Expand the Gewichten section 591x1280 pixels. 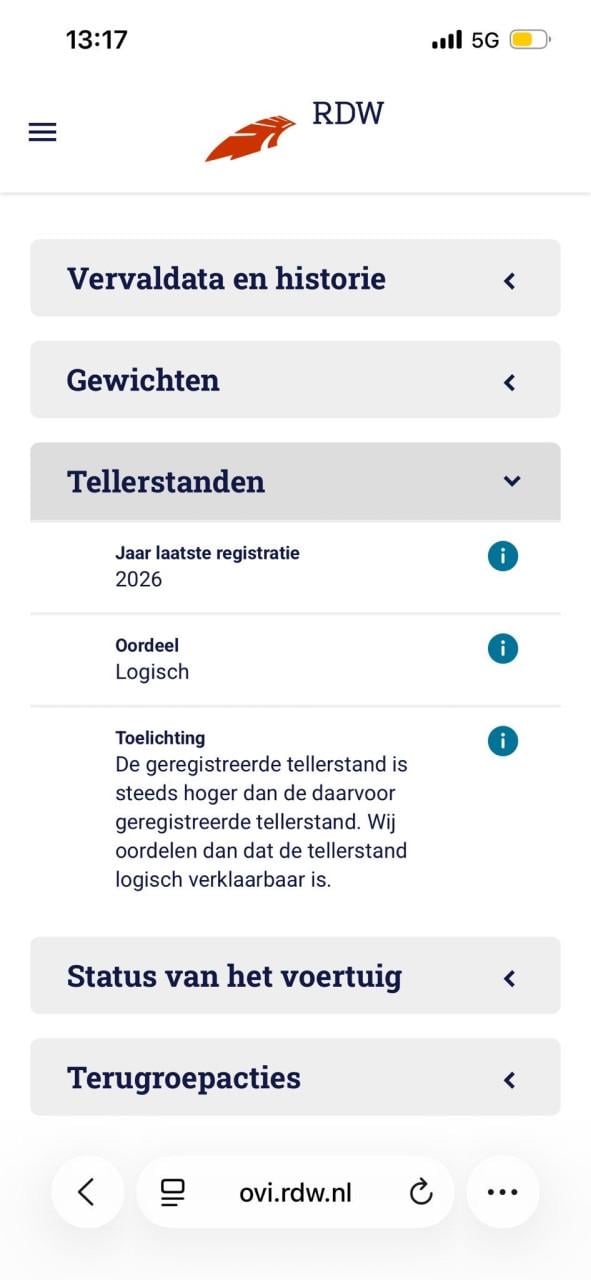click(295, 380)
